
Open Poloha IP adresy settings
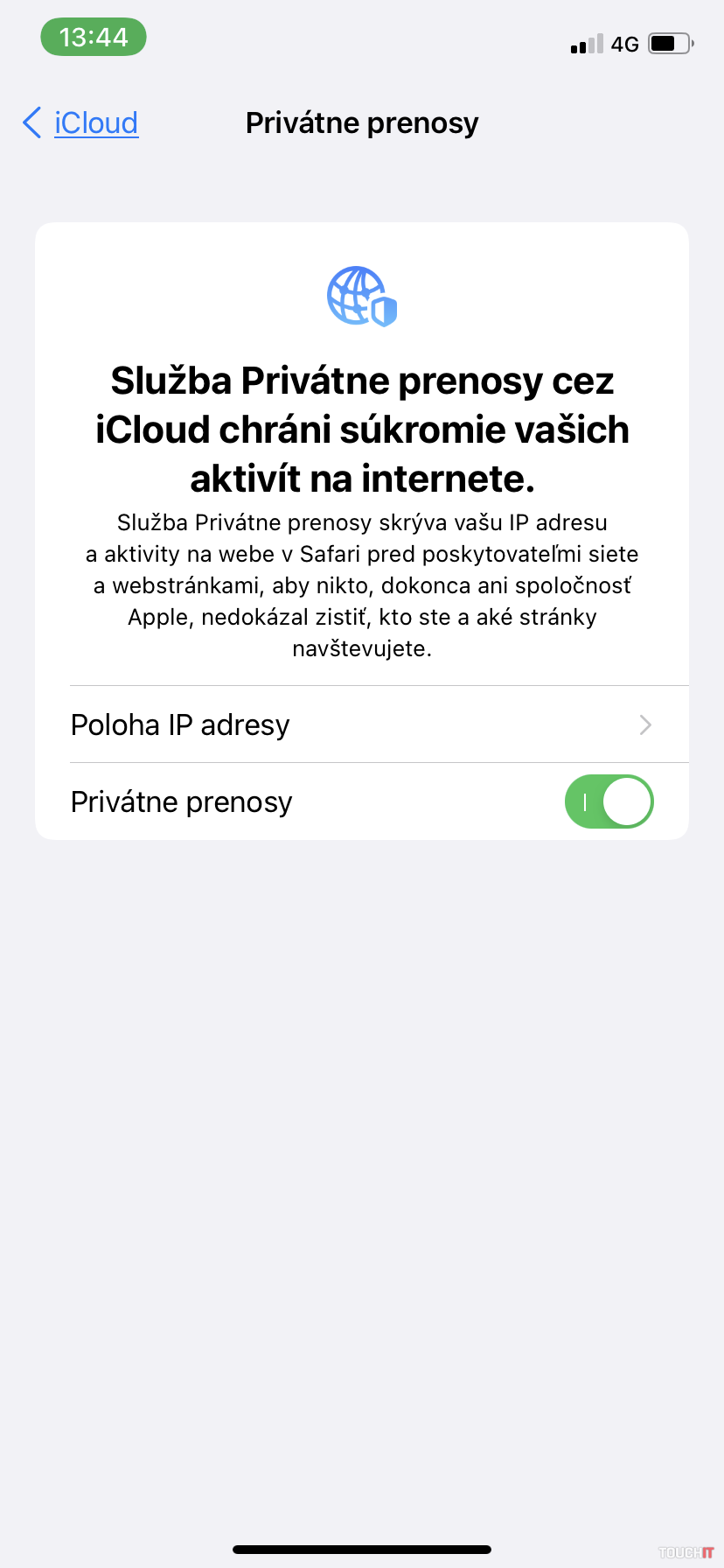(361, 724)
